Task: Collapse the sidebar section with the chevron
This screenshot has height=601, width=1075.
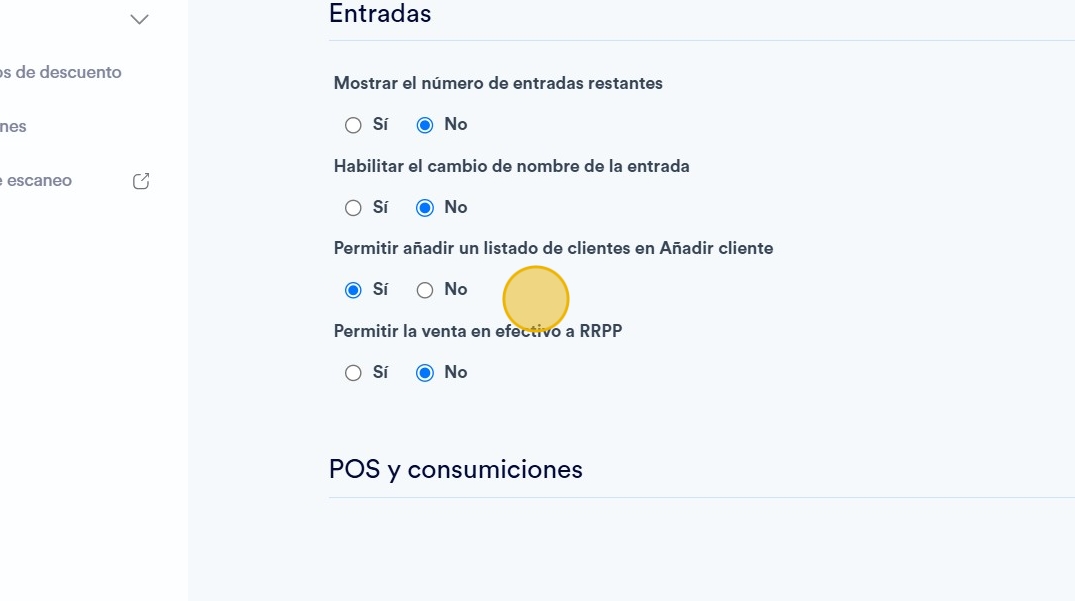Action: point(140,19)
